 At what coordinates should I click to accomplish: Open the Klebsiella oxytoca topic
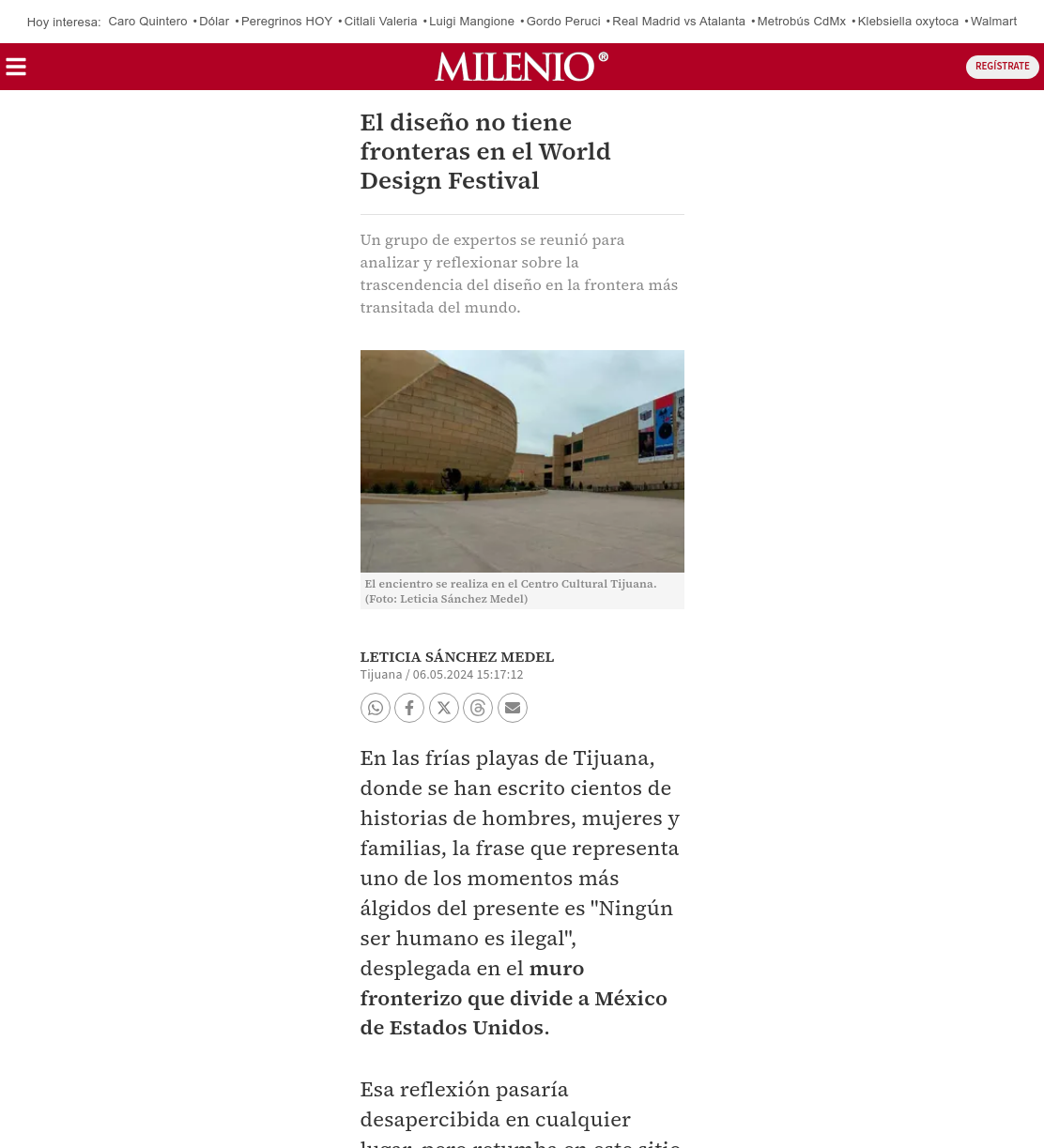click(908, 22)
